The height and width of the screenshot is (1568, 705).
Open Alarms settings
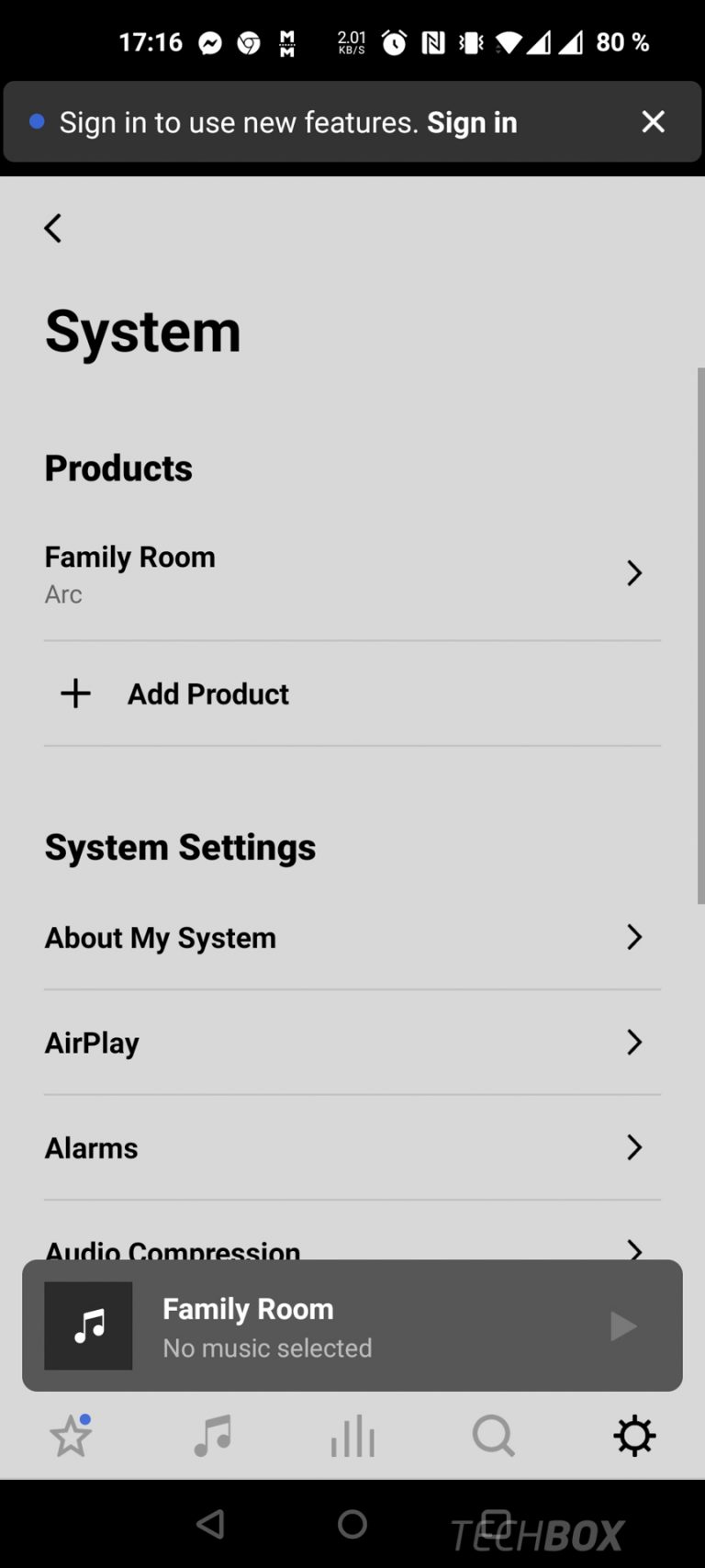tap(352, 1147)
